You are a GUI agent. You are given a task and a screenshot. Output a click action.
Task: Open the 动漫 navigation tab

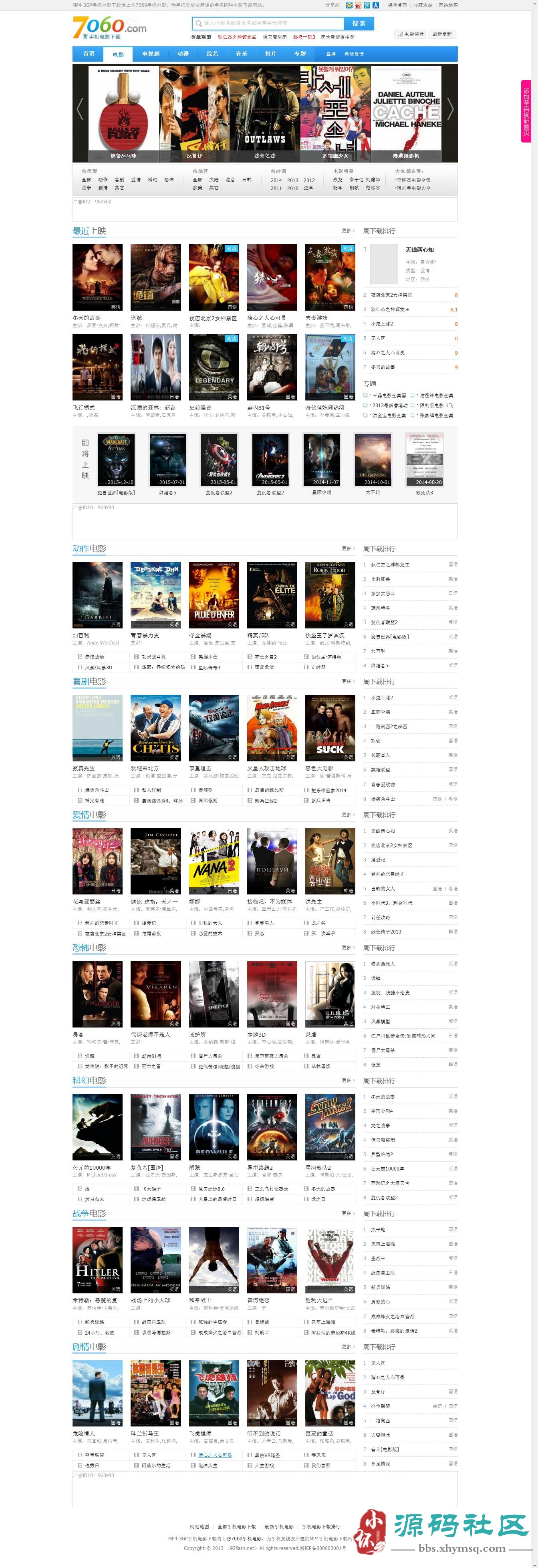click(183, 54)
